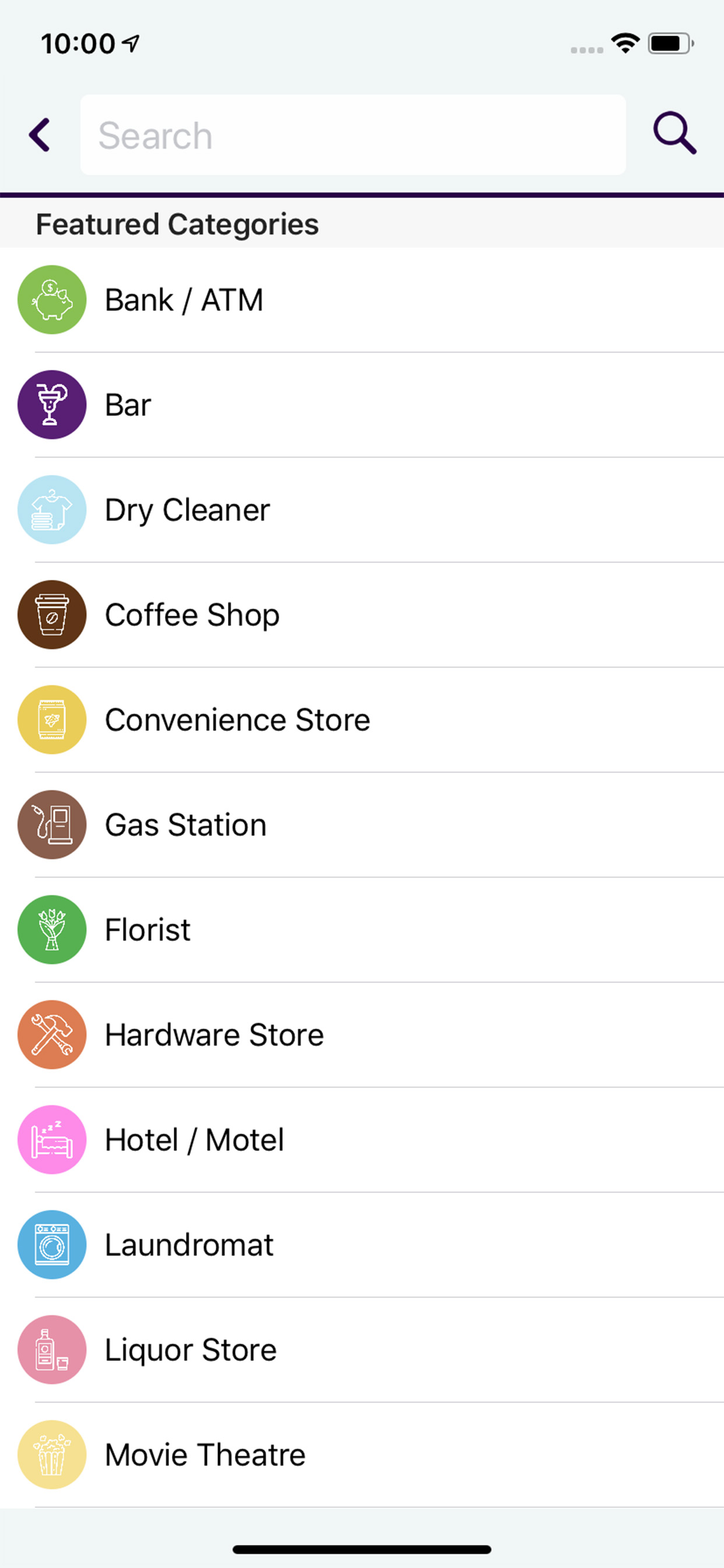Open the Bank / ATM category
Screen dimensions: 724x1568
362,299
